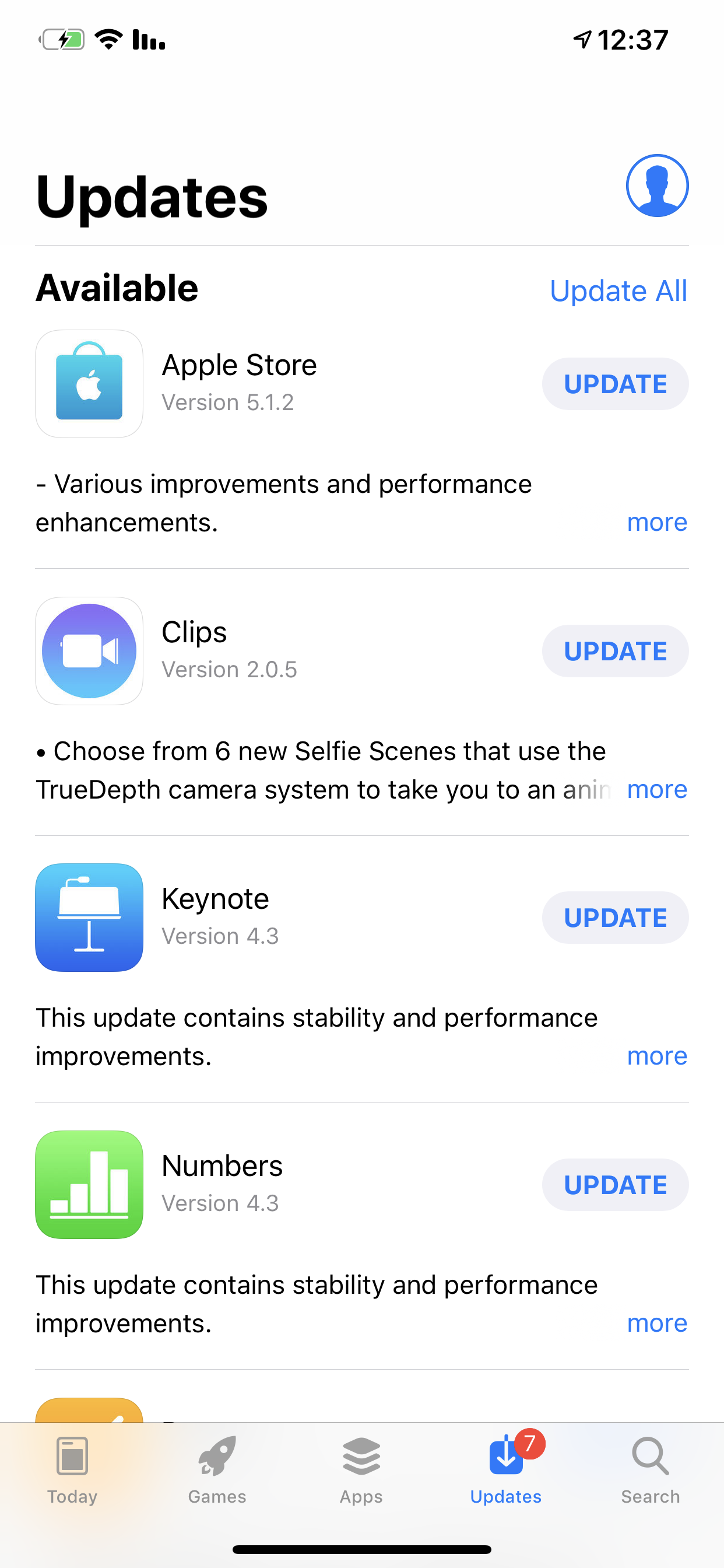Open the Clips app page
This screenshot has width=724, height=1568.
89,652
